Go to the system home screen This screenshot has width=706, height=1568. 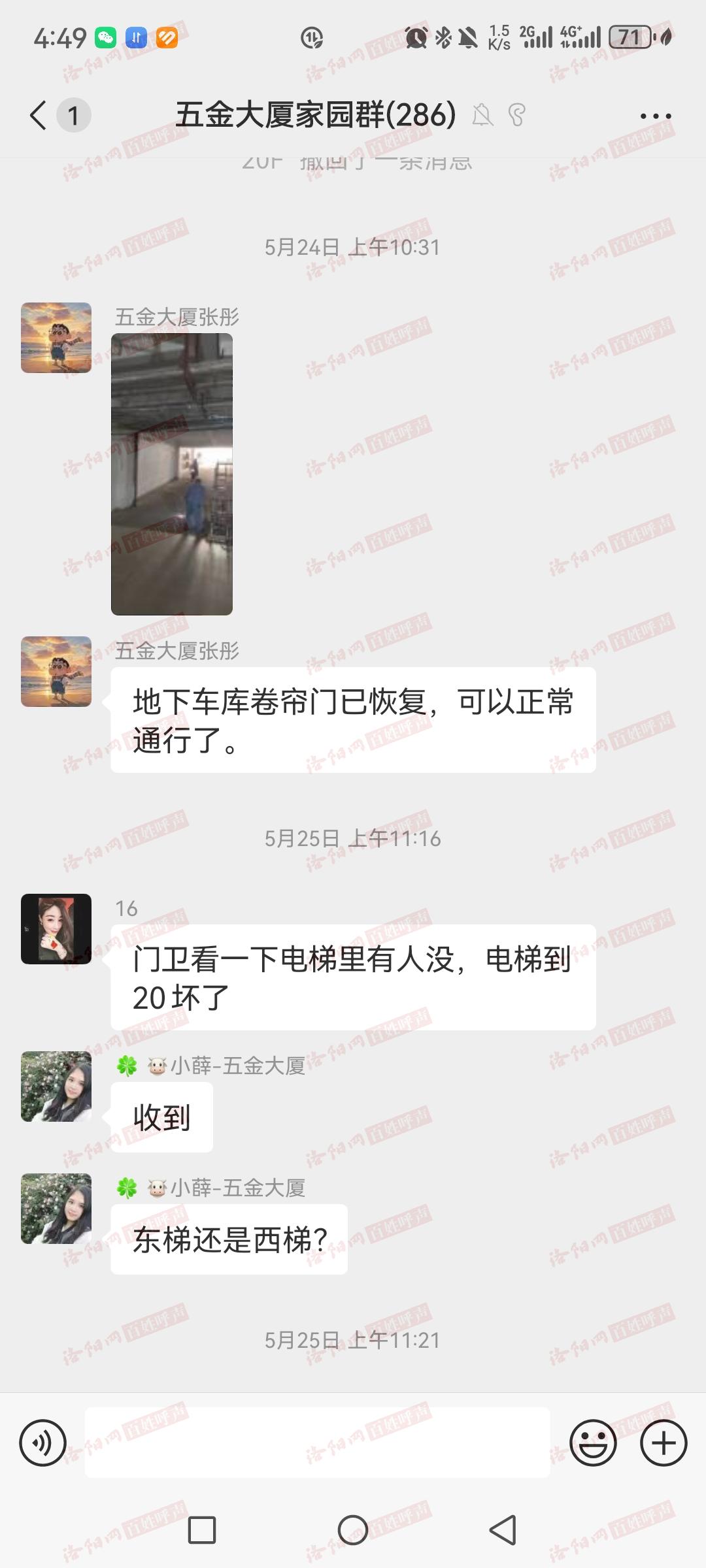coord(353,1530)
